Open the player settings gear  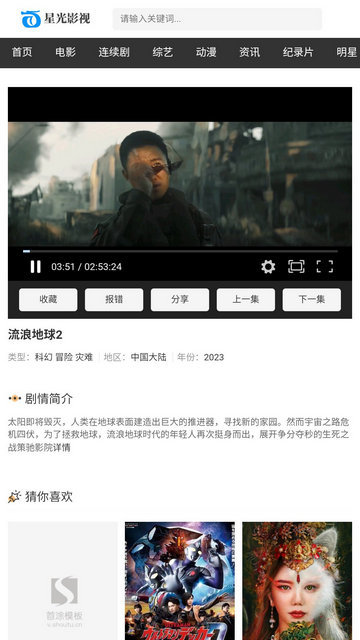point(268,267)
